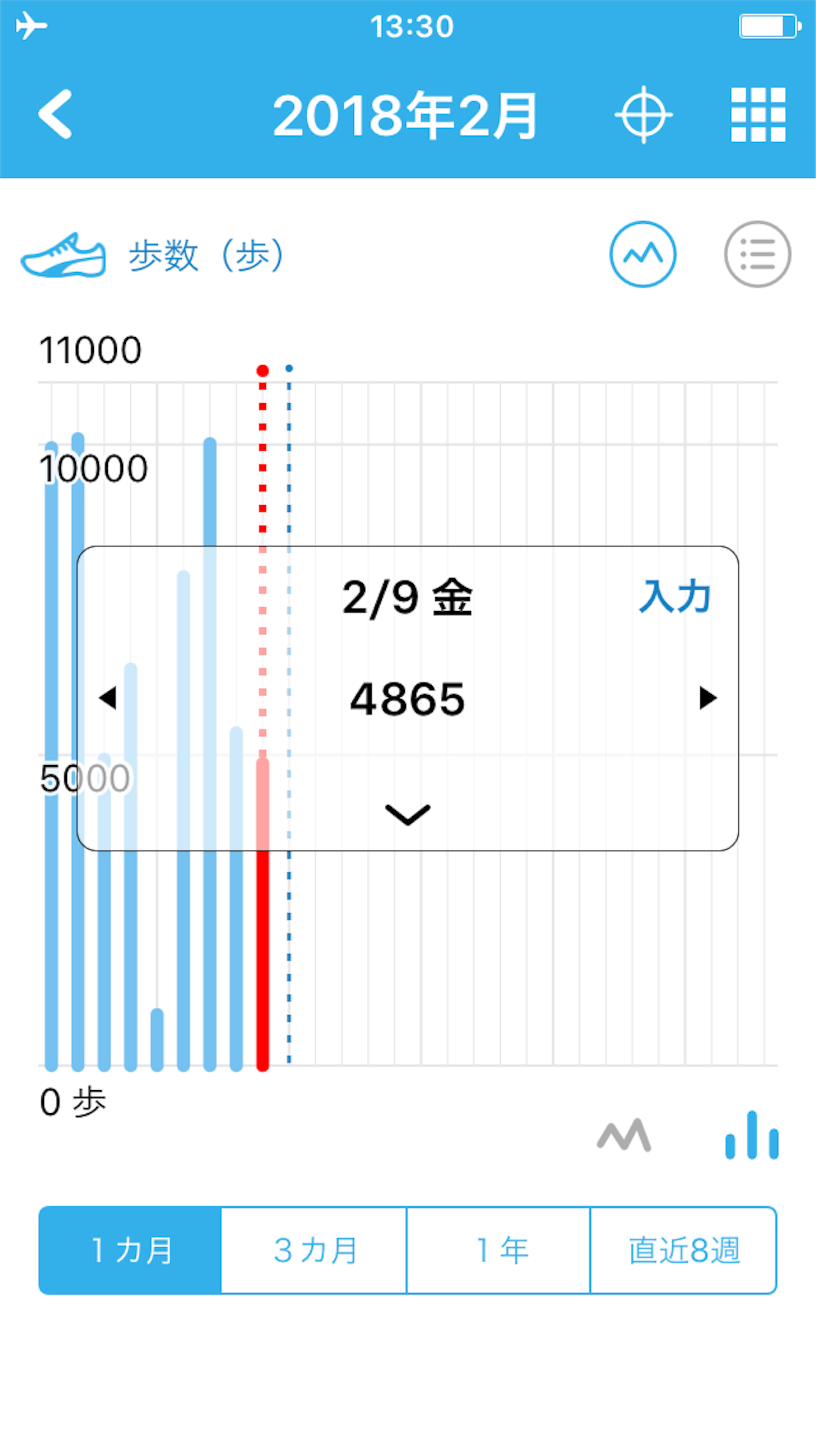Switch to the graph view round icon

point(643,254)
